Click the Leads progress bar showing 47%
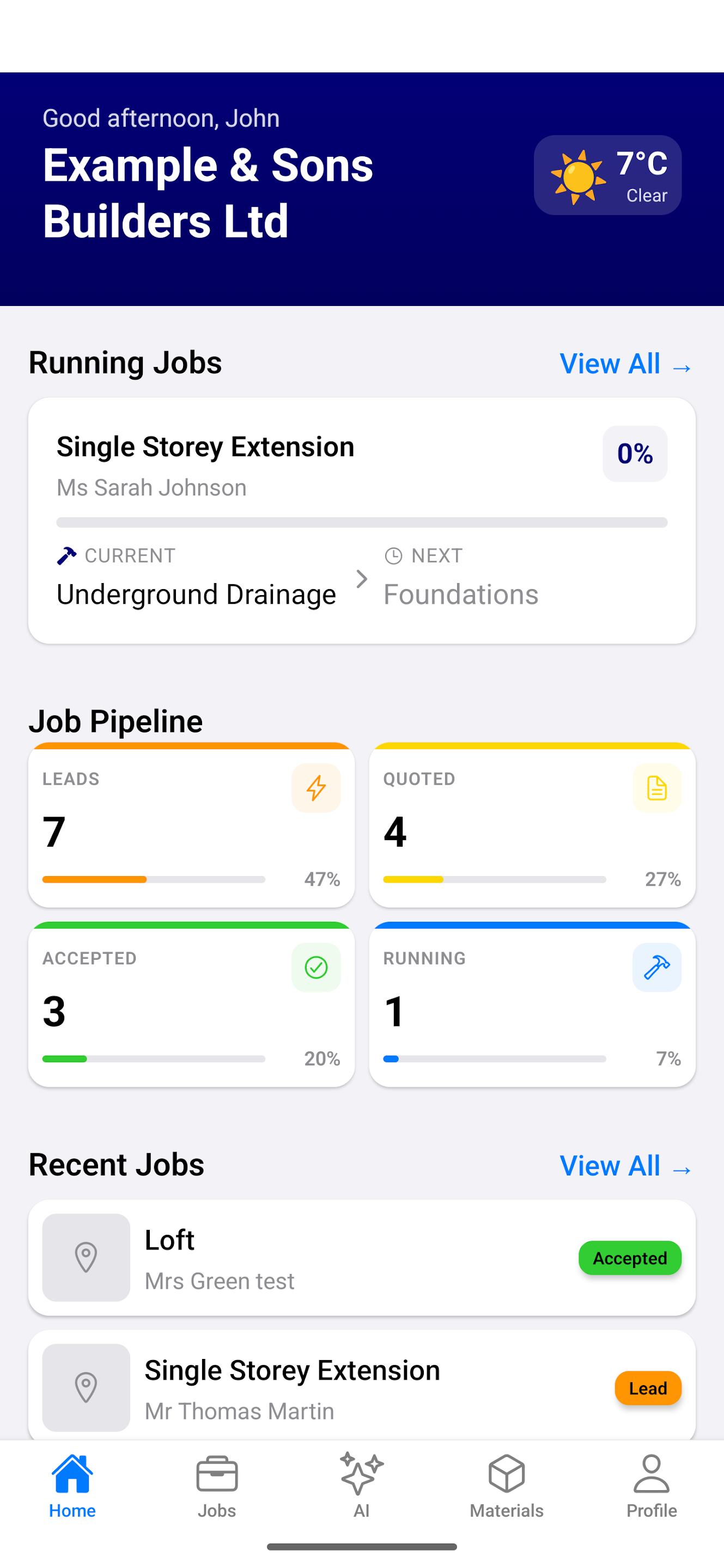Screen dimensions: 724x1568 coord(154,879)
